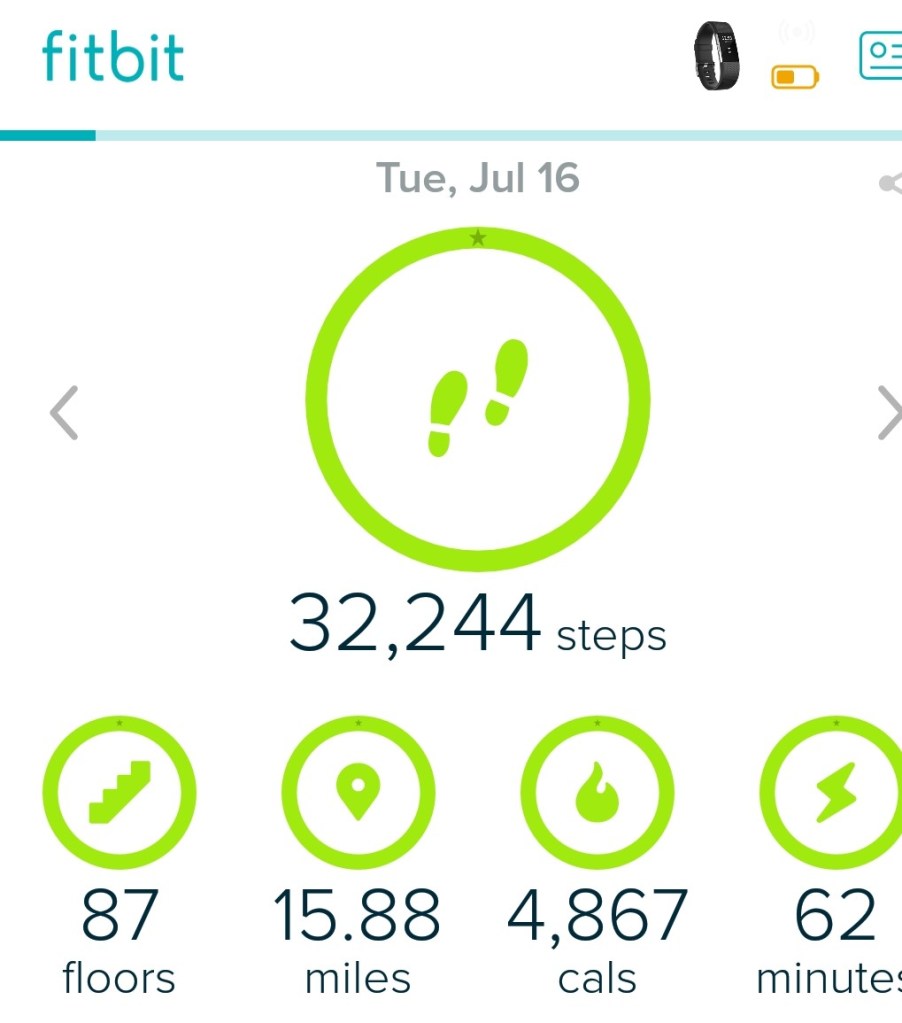Go to the previous day
Screen dimensions: 902x1023
coord(64,412)
